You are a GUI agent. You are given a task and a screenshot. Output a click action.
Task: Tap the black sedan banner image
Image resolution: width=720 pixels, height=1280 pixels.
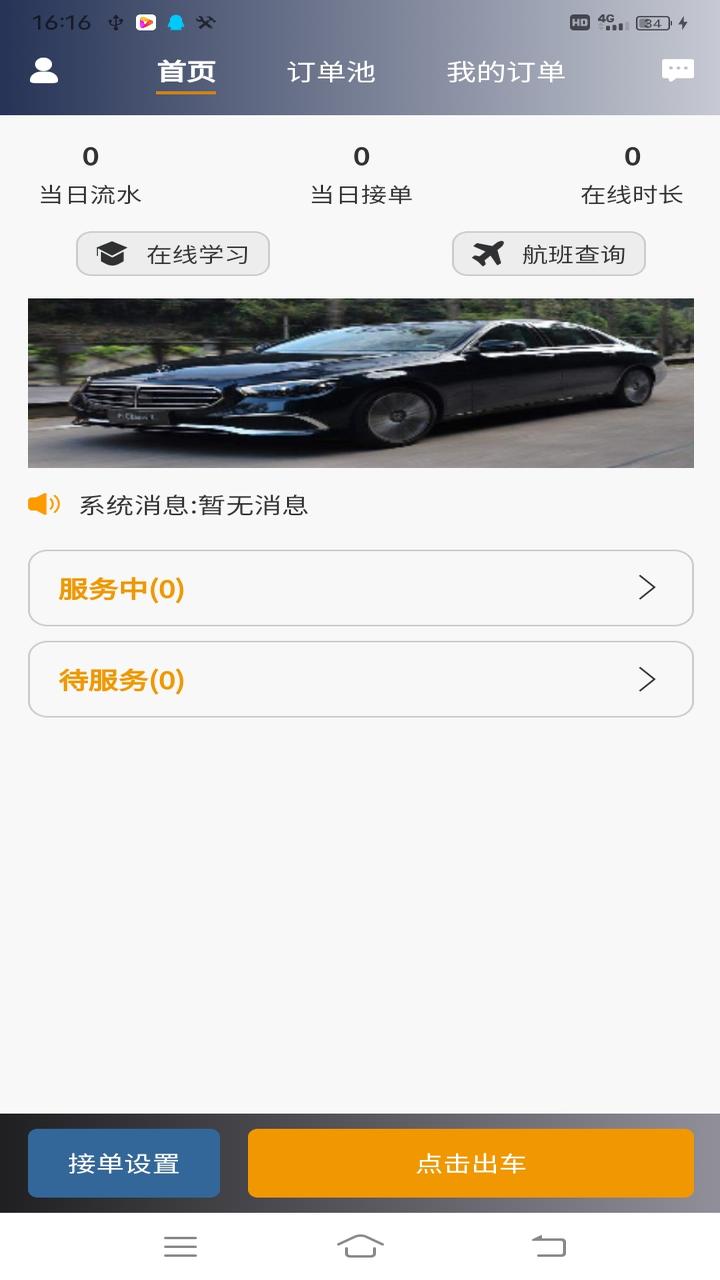coord(360,381)
